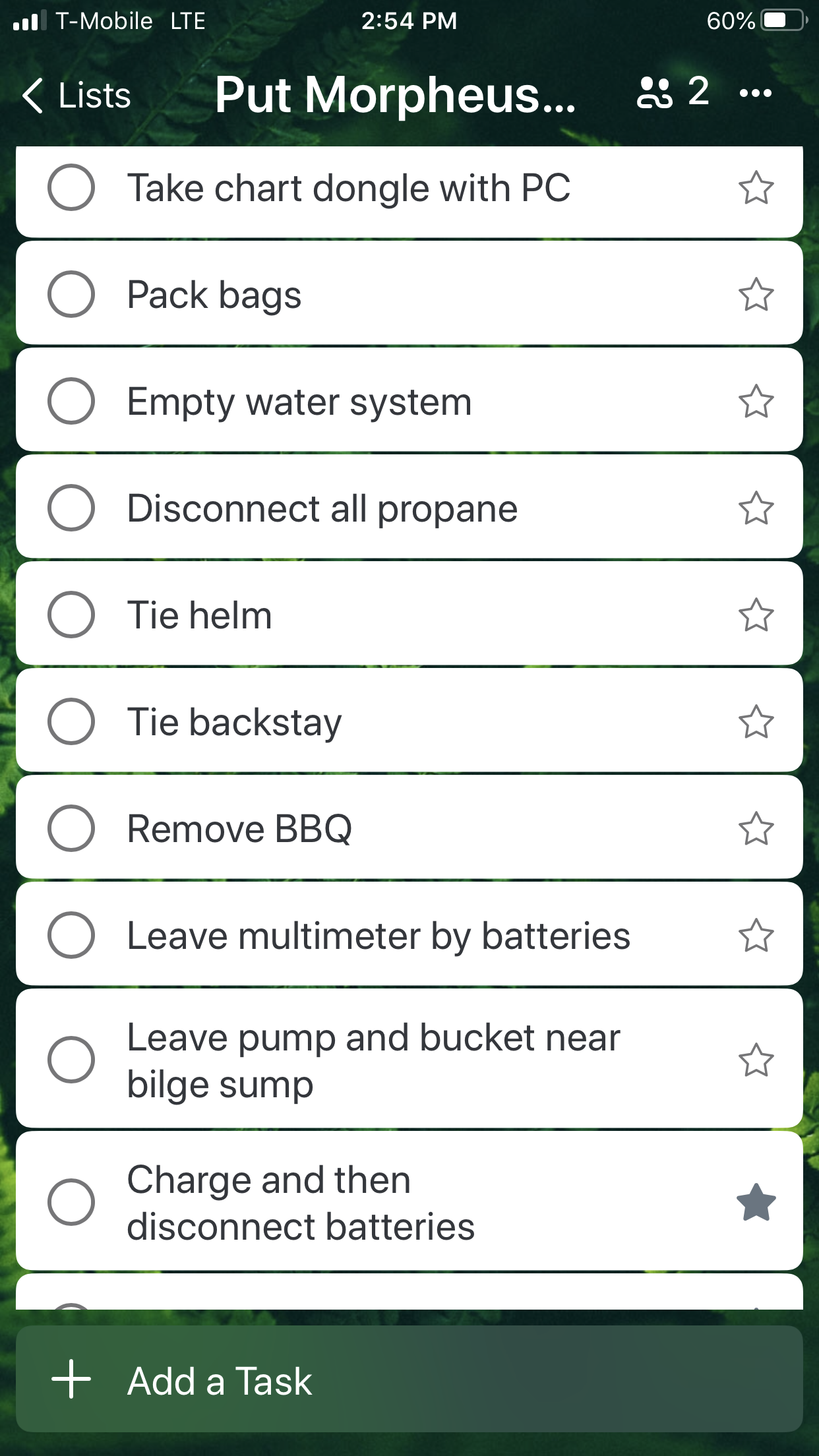
Task: Star the 'Pack bags' task
Action: tap(756, 294)
